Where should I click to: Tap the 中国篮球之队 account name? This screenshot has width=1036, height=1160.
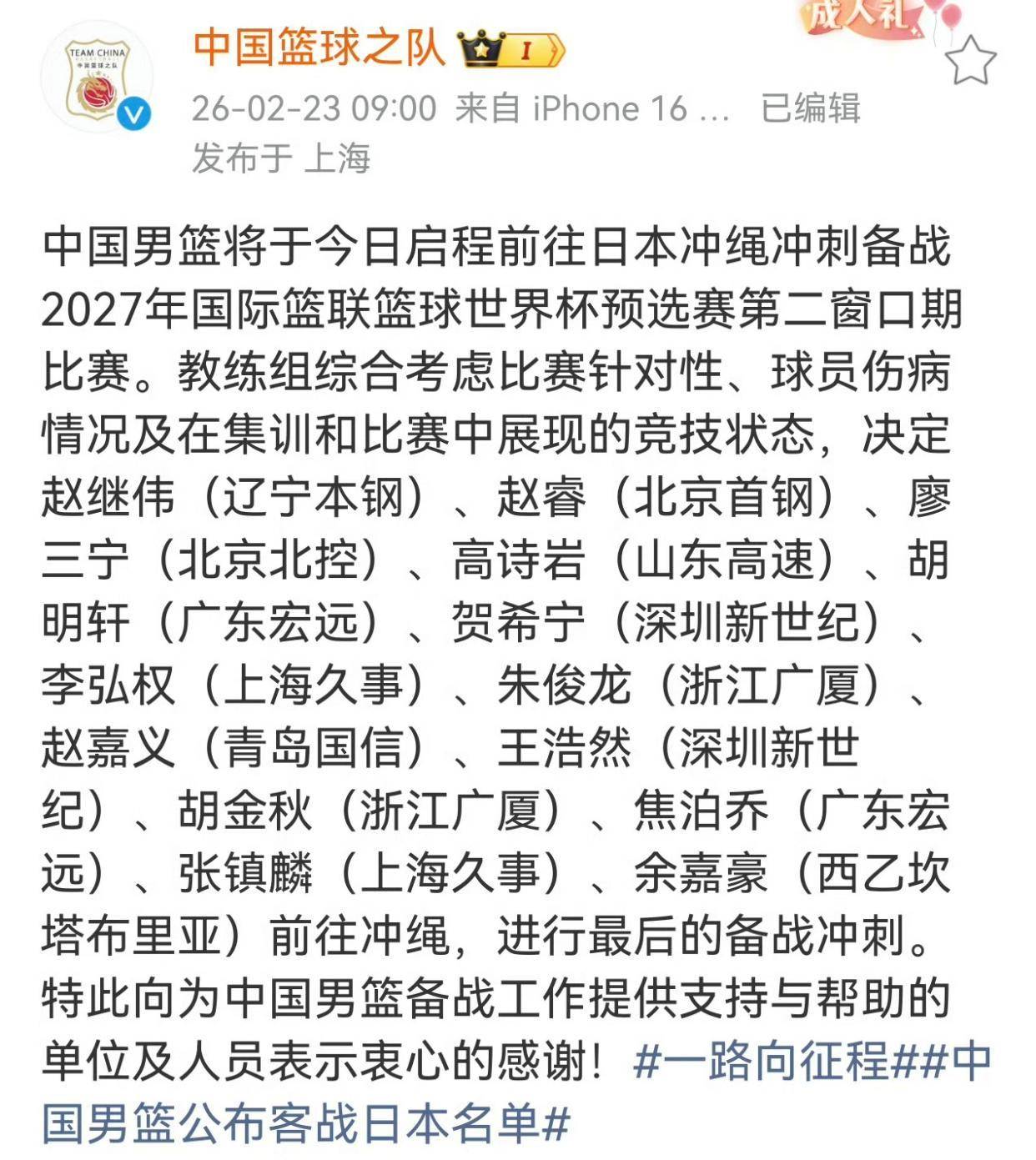(319, 48)
